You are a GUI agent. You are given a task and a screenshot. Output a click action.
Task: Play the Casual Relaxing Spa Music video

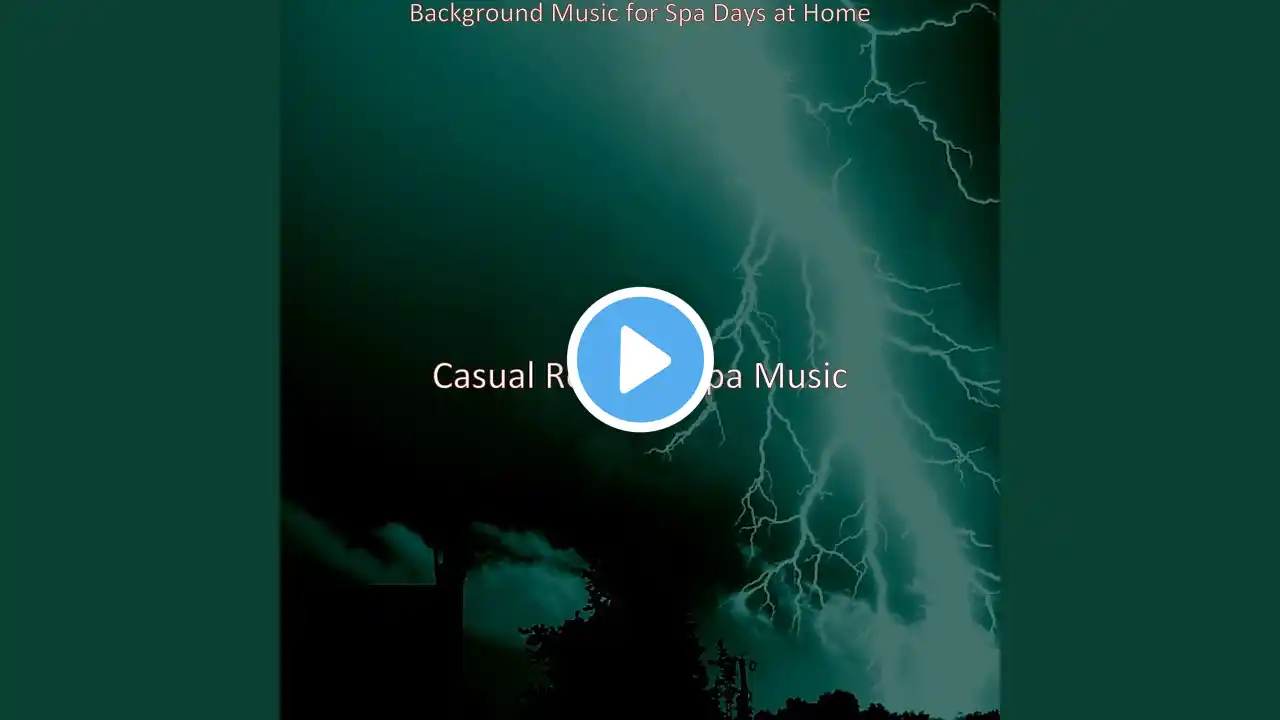point(640,360)
